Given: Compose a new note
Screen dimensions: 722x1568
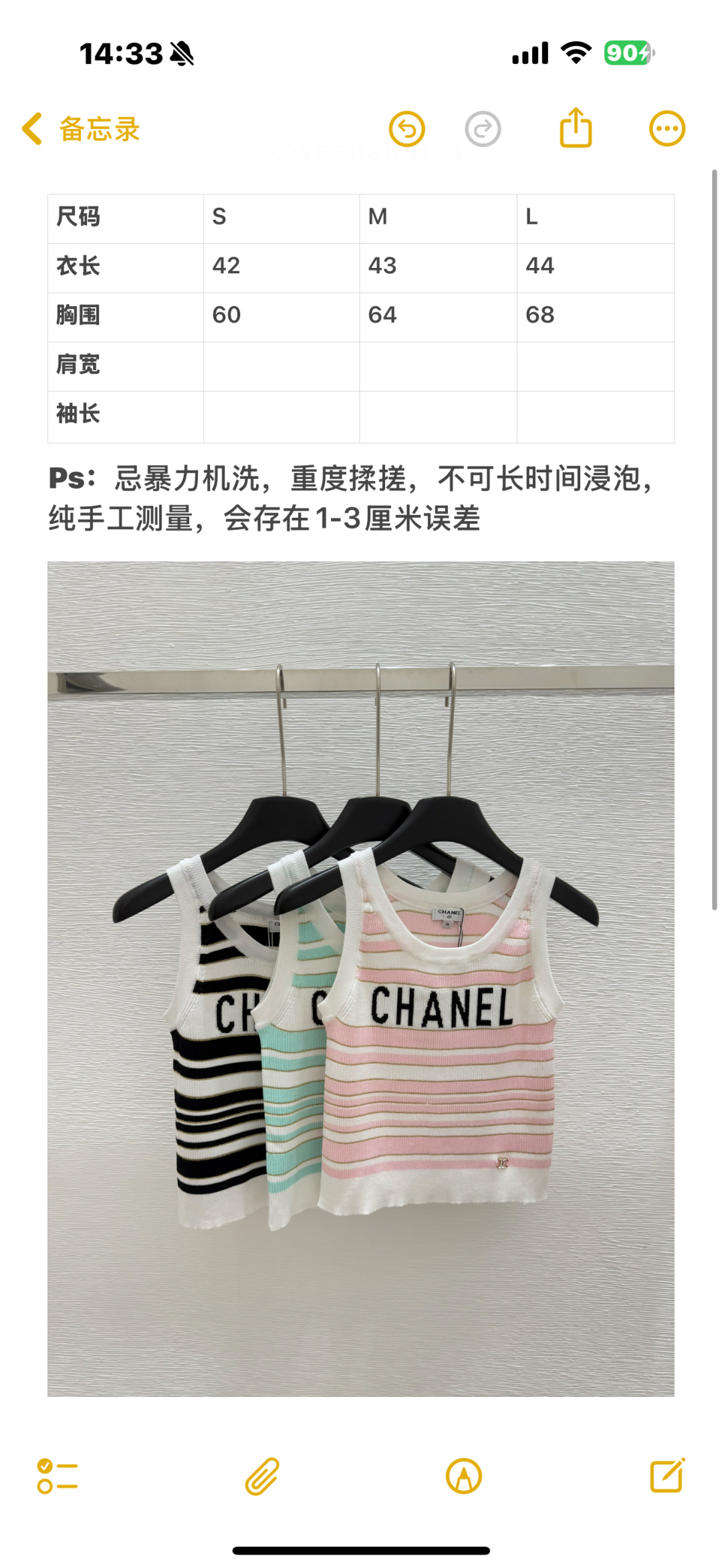Looking at the screenshot, I should (667, 1476).
